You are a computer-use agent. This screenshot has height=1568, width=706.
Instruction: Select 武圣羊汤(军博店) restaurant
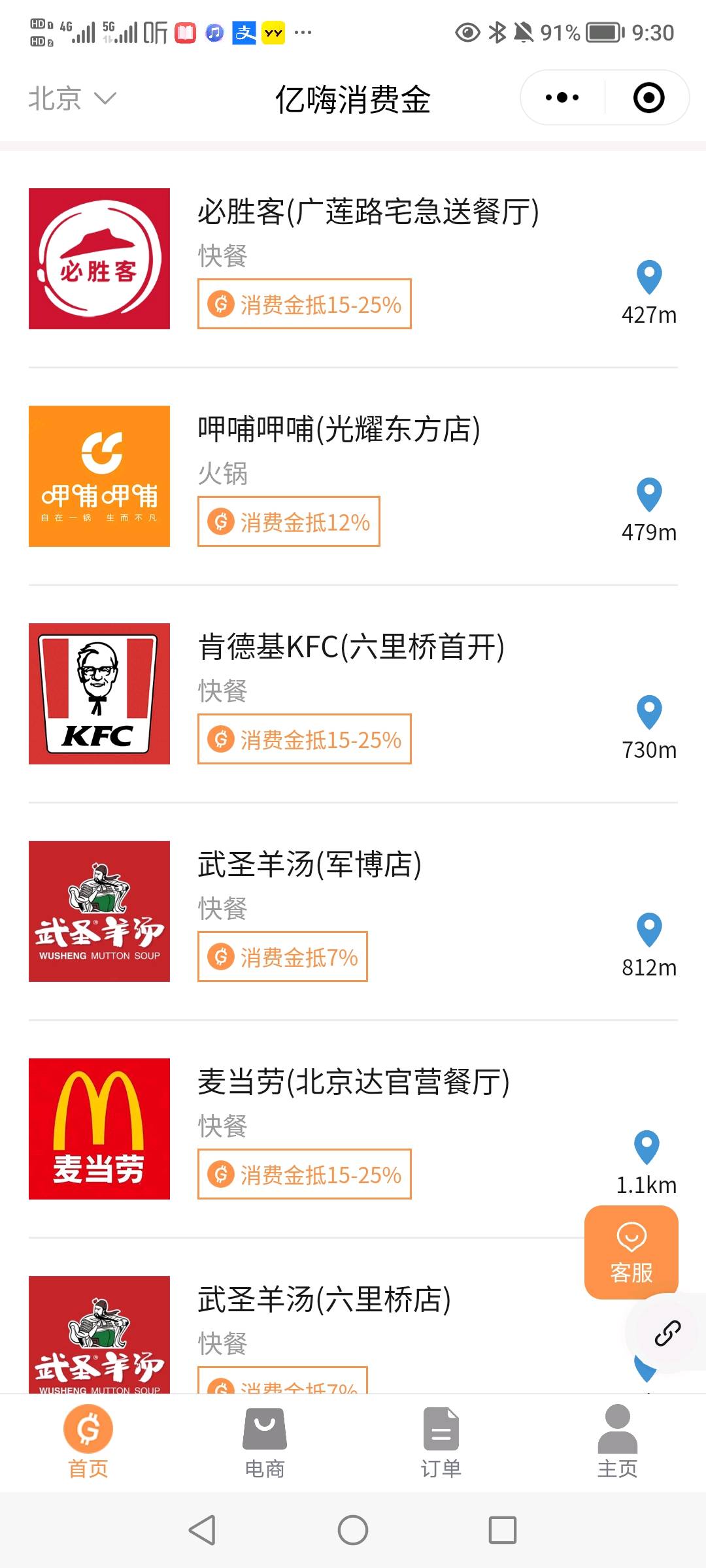309,865
